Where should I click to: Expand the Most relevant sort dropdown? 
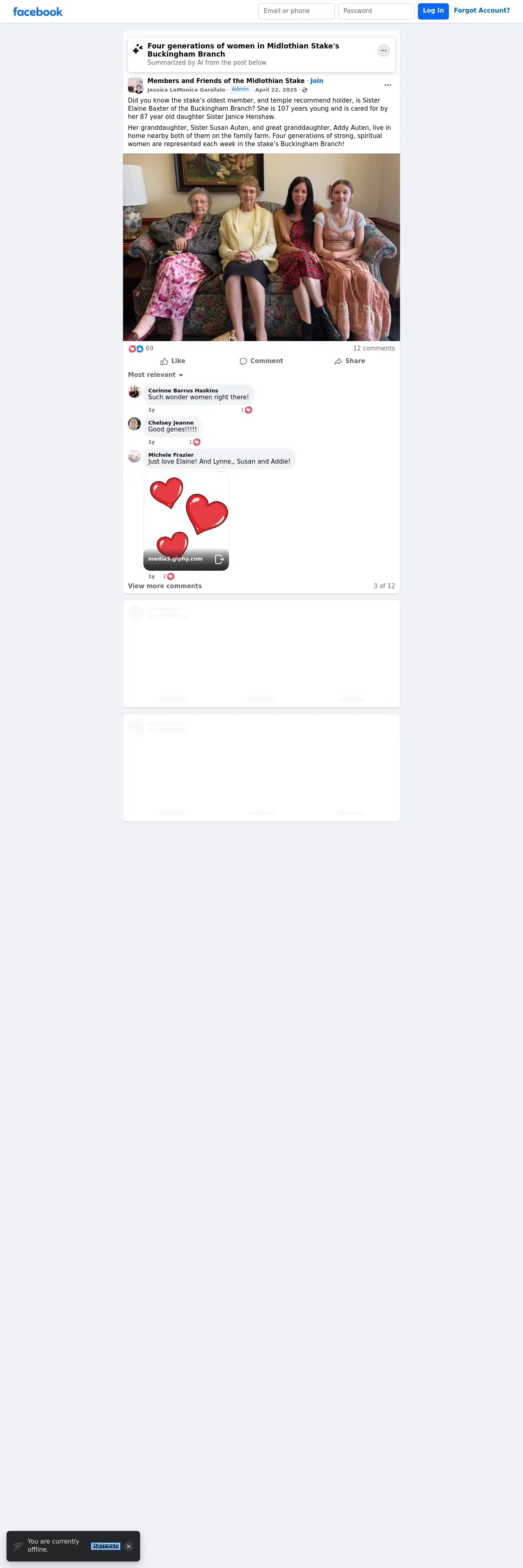point(156,375)
